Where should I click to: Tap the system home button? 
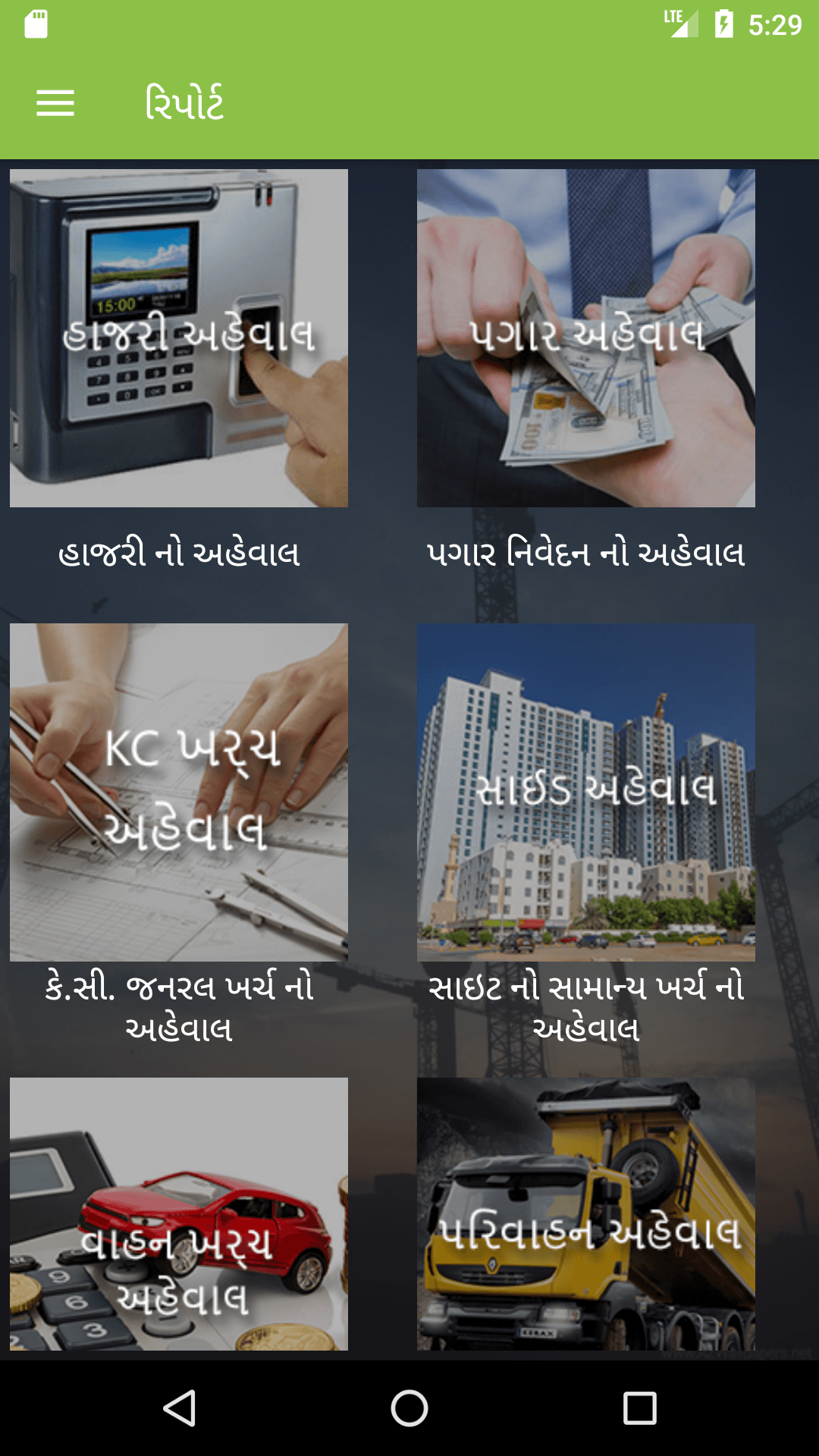(x=409, y=1408)
